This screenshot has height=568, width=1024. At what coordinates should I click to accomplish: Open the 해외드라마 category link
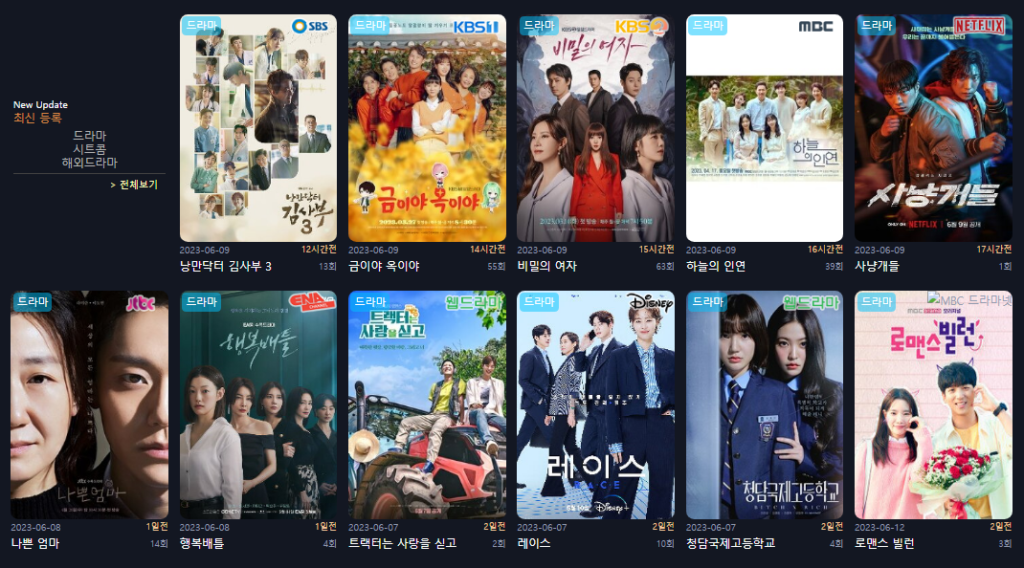coord(89,162)
